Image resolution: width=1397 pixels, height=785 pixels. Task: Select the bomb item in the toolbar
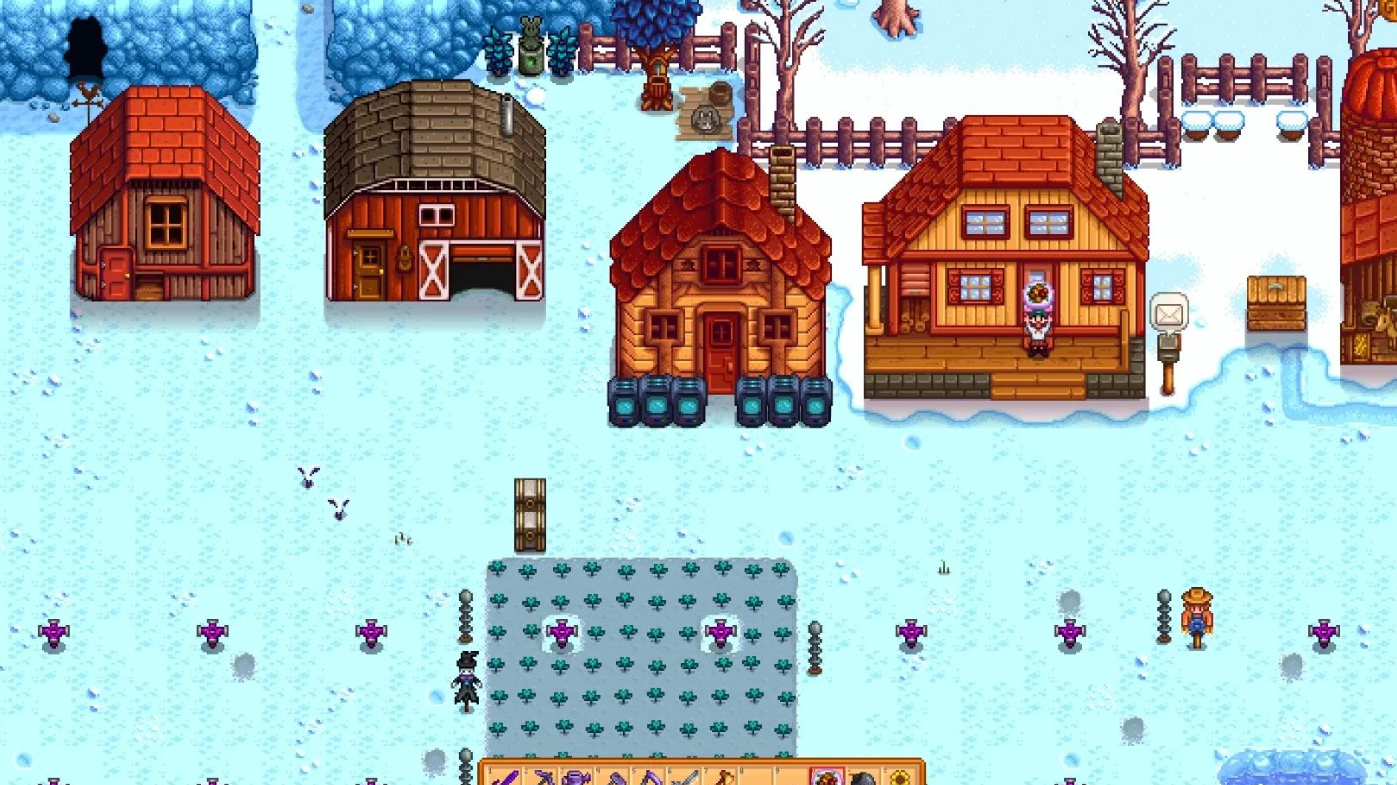click(x=864, y=777)
